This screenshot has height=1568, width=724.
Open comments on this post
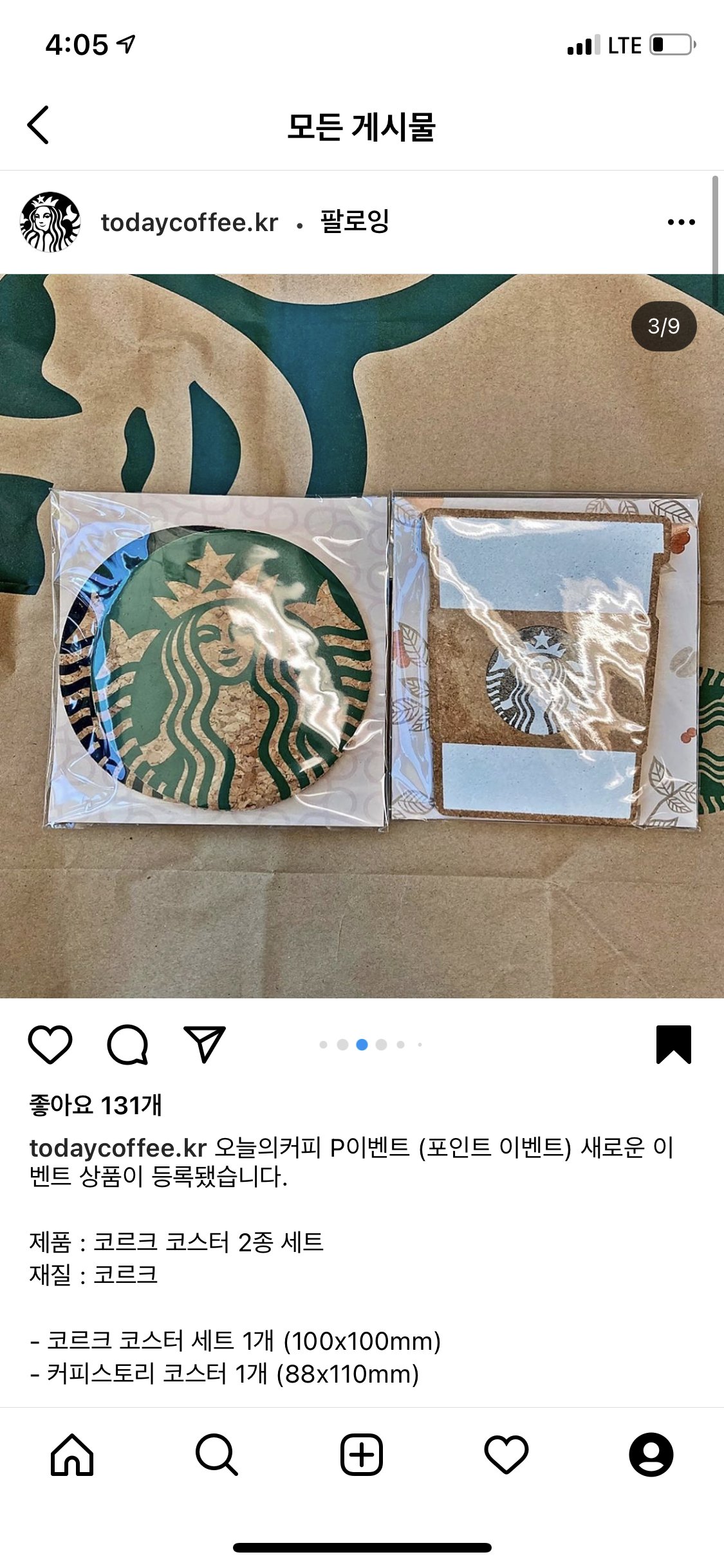(x=127, y=1045)
